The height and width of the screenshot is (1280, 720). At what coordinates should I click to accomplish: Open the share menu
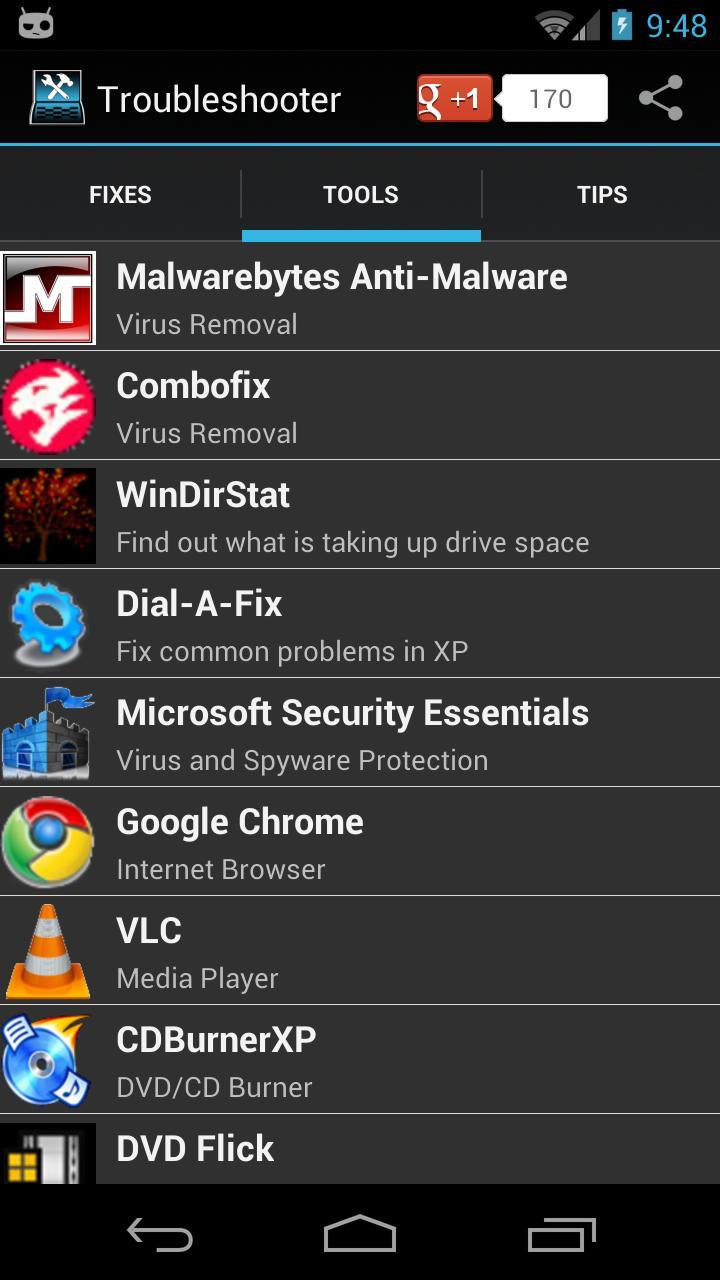click(659, 98)
